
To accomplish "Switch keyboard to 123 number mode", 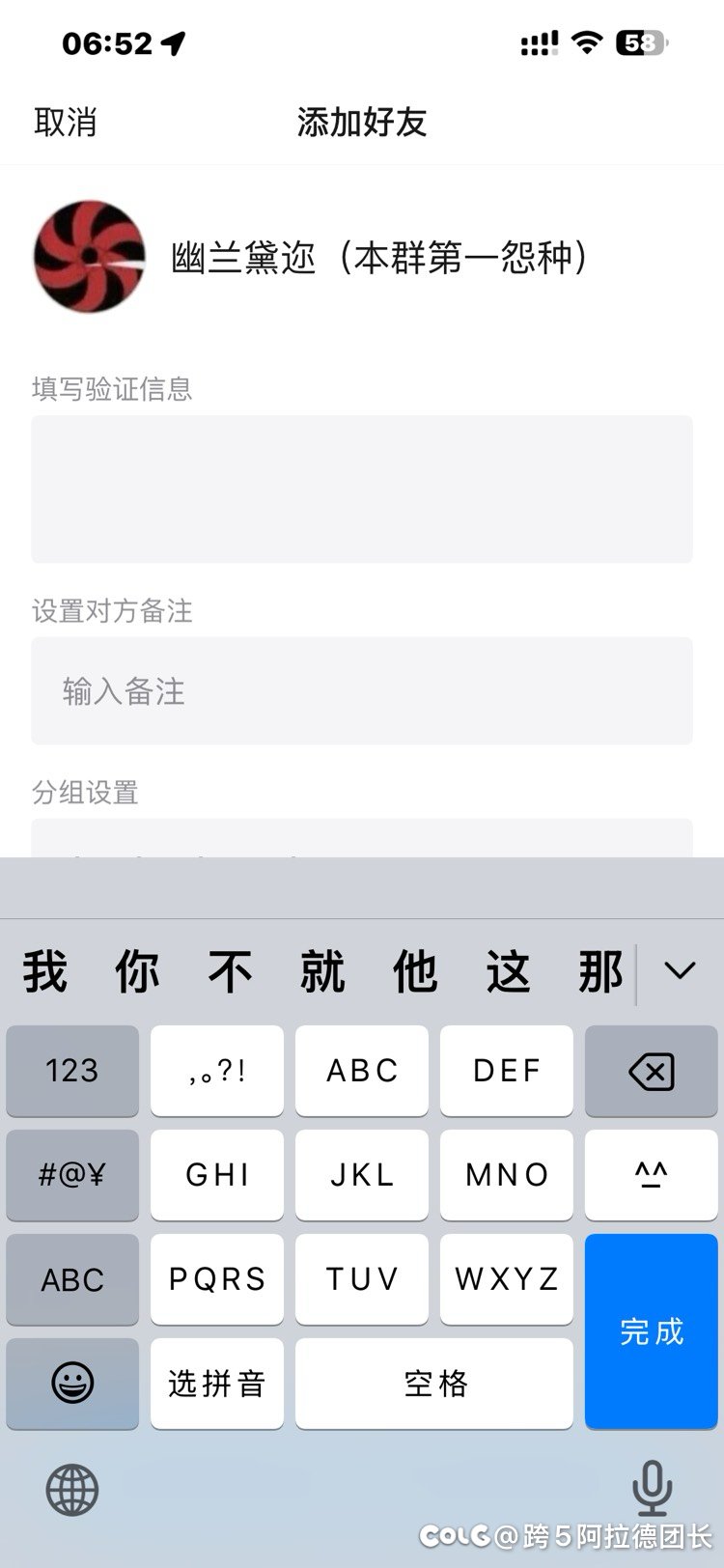I will pos(72,1071).
